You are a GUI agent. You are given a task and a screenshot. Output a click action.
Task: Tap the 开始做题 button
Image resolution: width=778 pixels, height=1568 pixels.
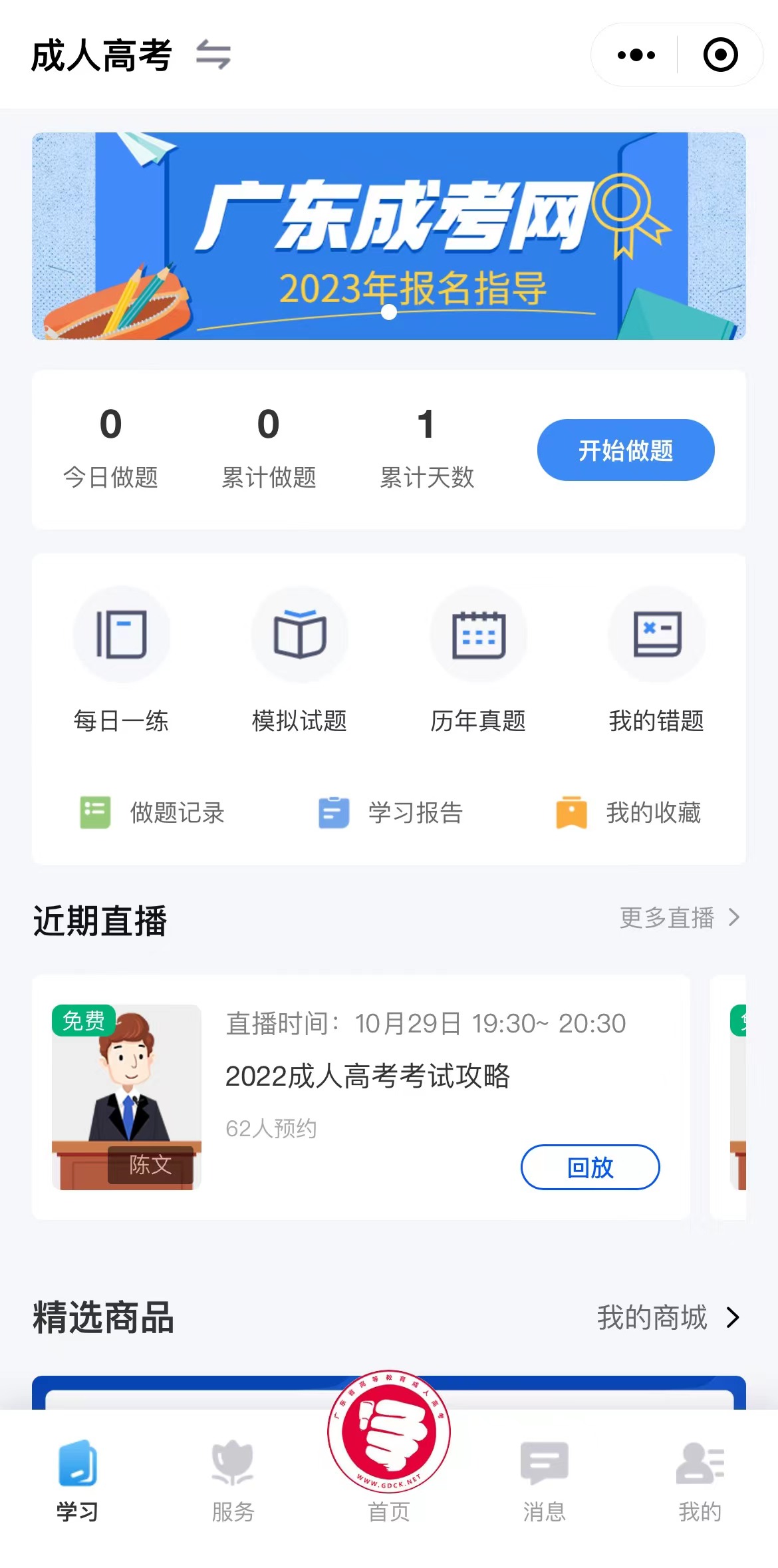[625, 450]
